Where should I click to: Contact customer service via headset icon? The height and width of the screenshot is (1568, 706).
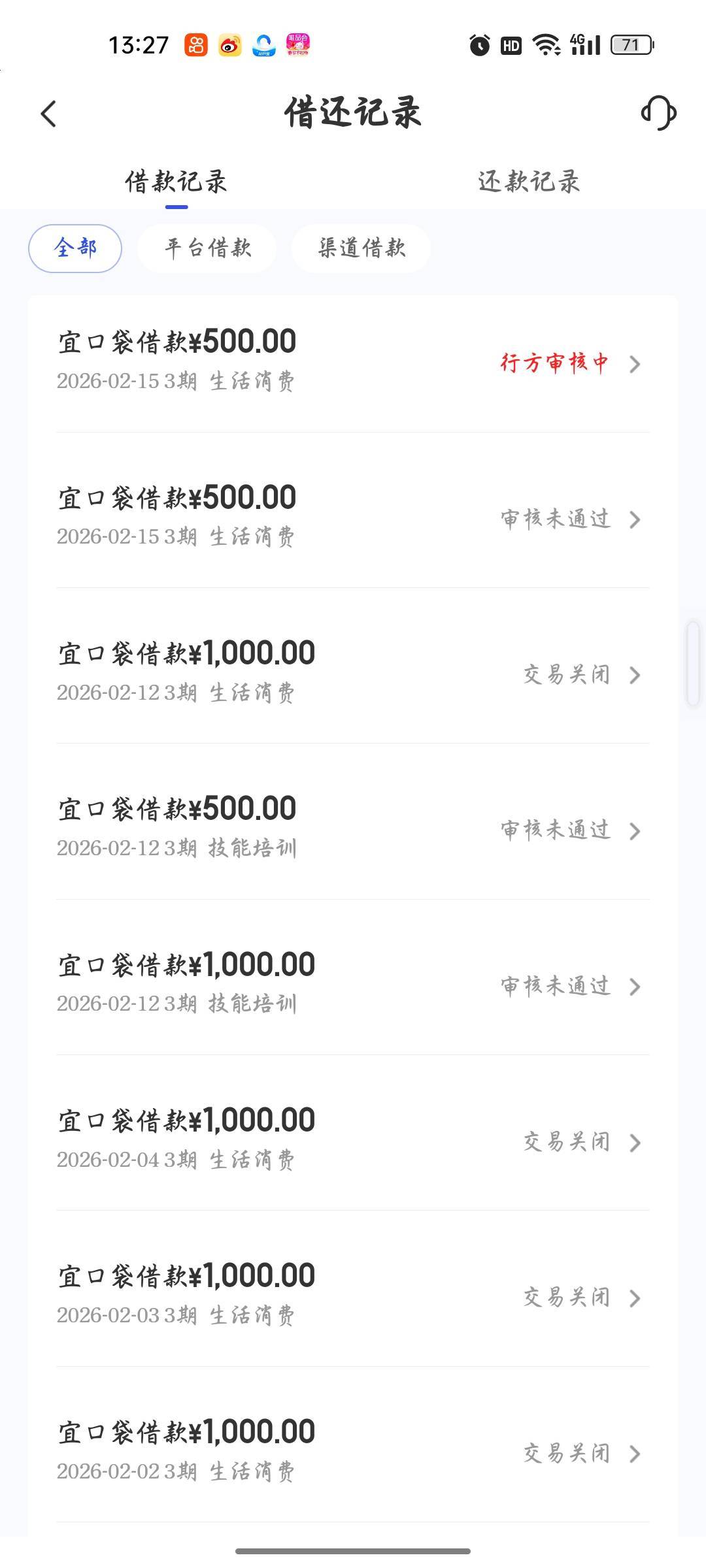[x=658, y=113]
